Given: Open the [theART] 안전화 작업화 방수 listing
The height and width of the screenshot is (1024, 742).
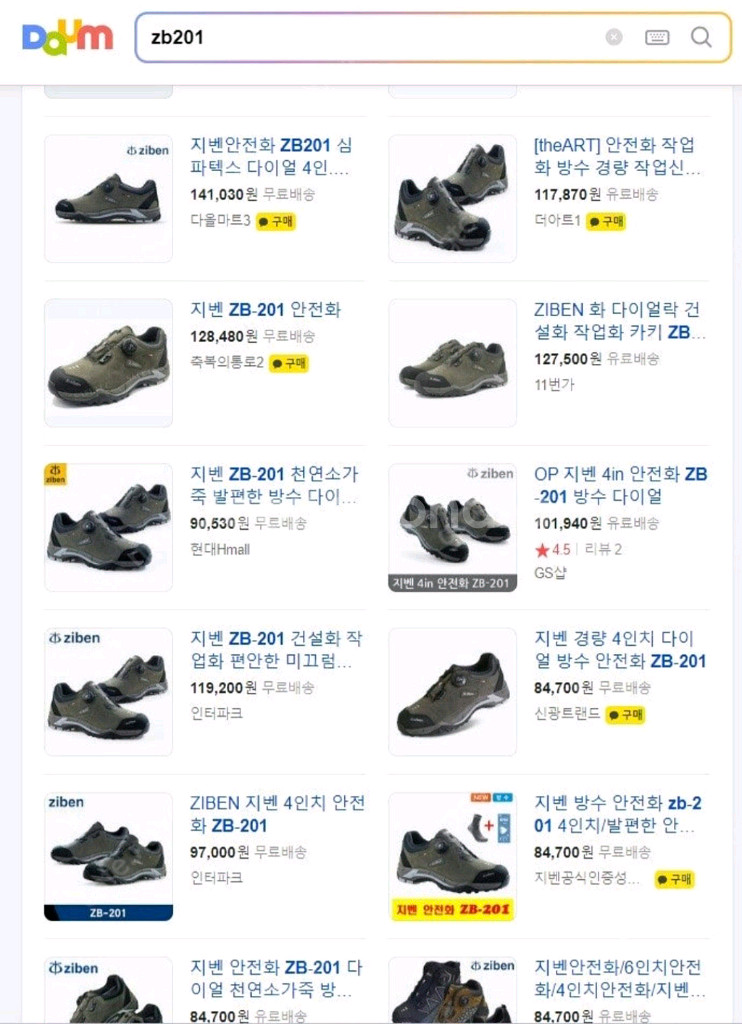Looking at the screenshot, I should tap(617, 157).
